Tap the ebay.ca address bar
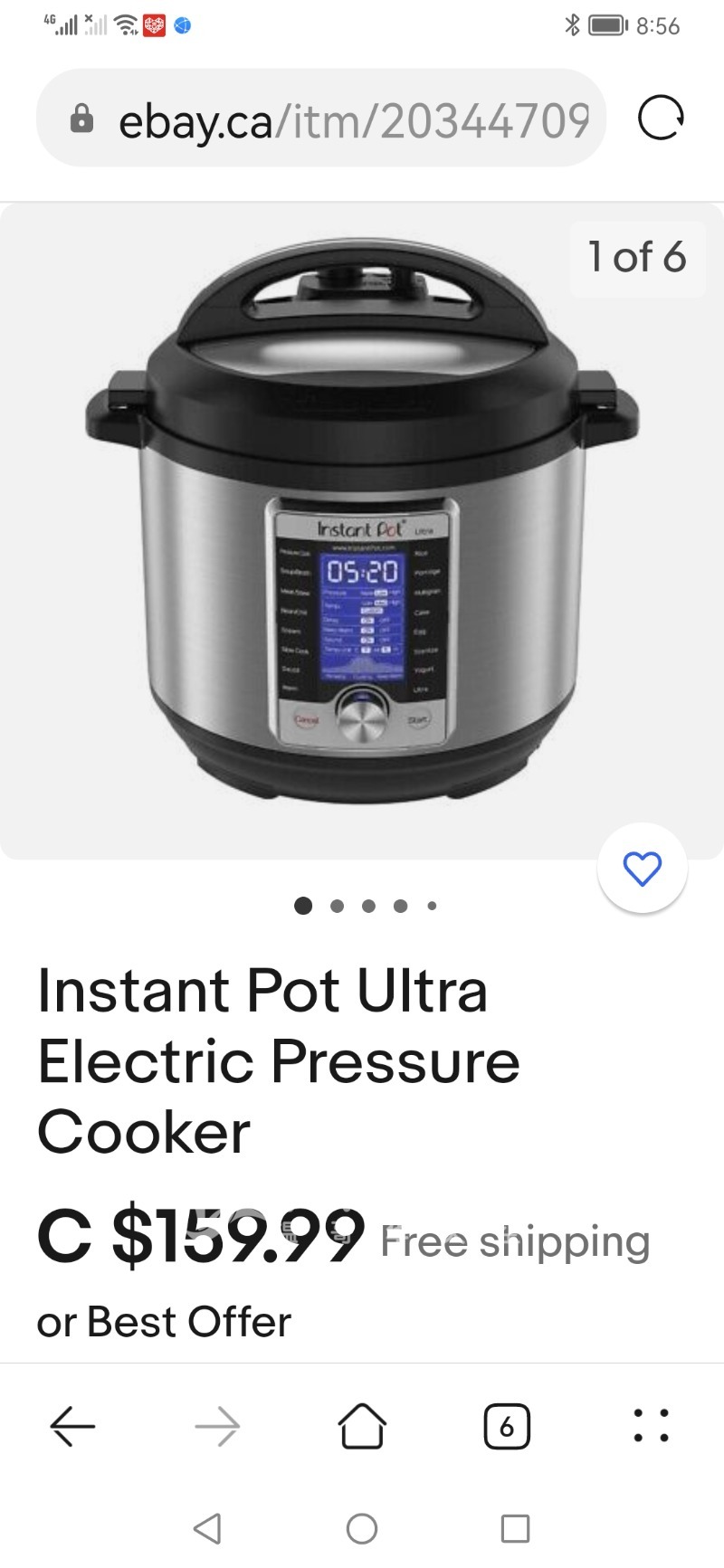 pos(353,119)
